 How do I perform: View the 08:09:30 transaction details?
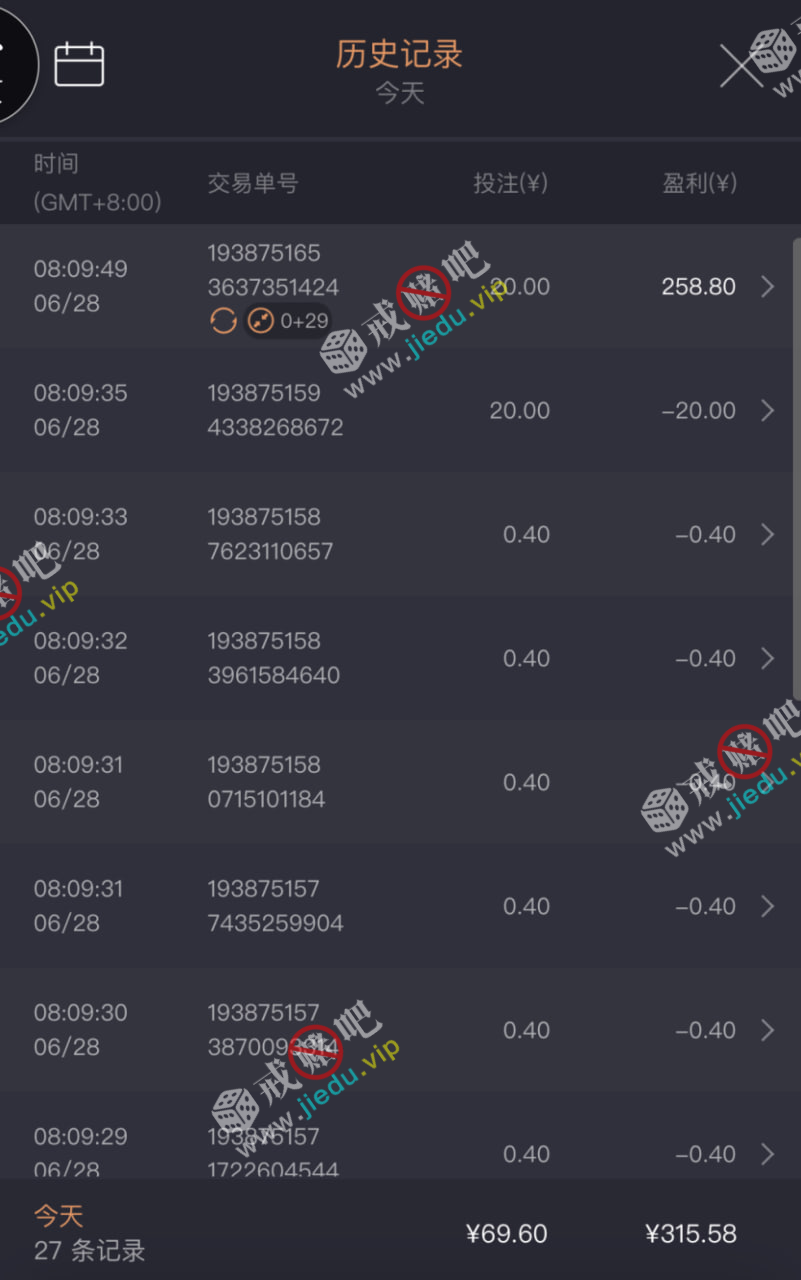(767, 1031)
